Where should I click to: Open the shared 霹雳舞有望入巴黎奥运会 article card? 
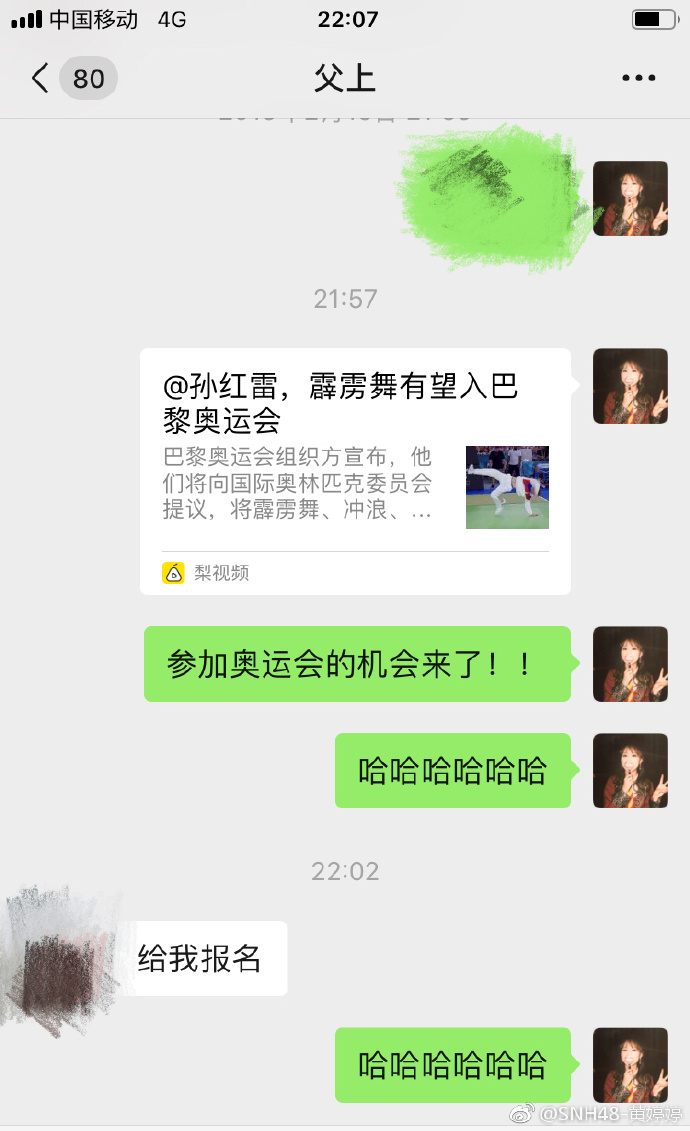pos(355,470)
